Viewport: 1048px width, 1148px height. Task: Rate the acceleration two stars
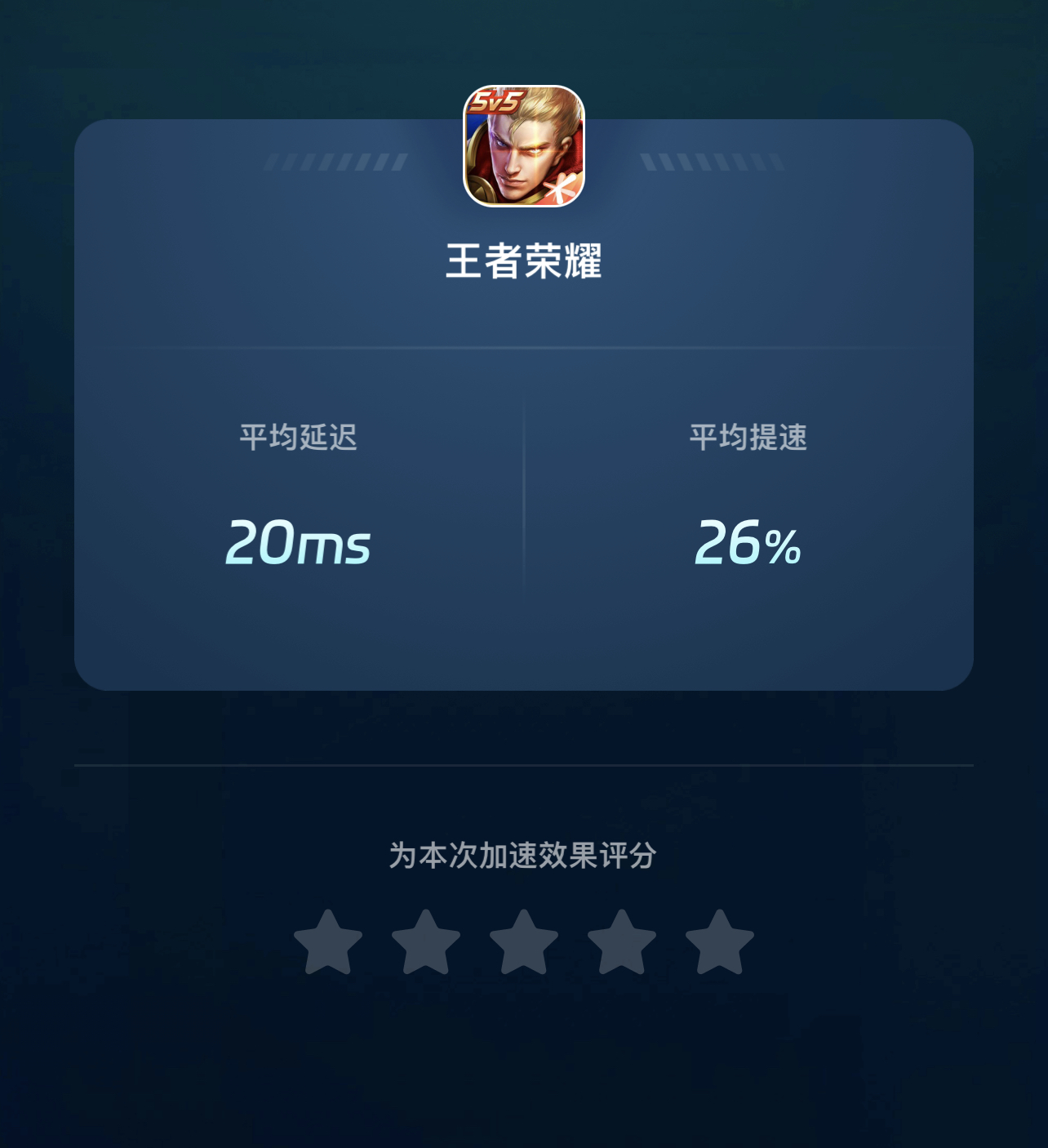[x=426, y=943]
